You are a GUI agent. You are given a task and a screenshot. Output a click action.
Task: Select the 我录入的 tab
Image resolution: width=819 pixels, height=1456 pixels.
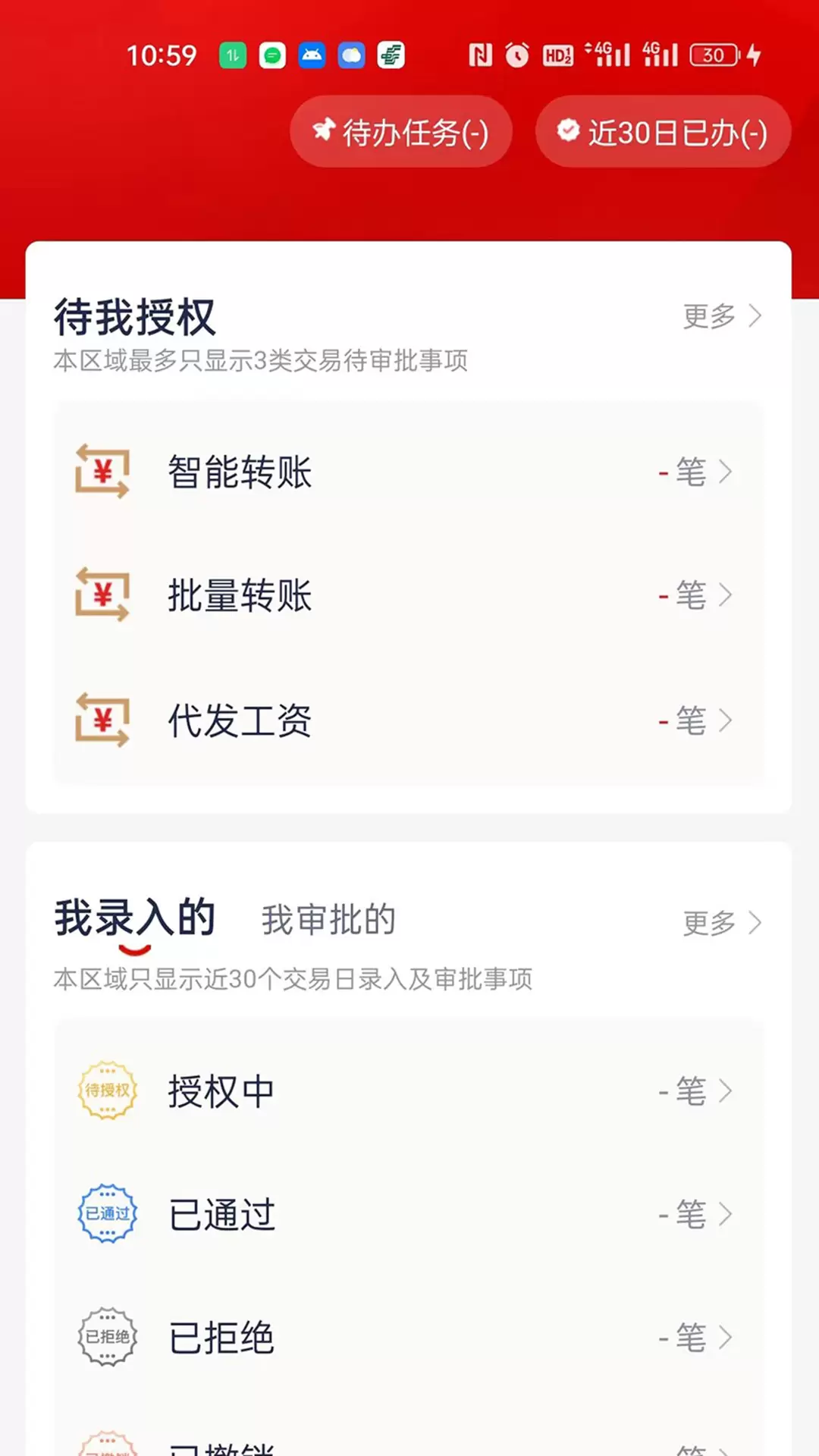click(x=135, y=918)
